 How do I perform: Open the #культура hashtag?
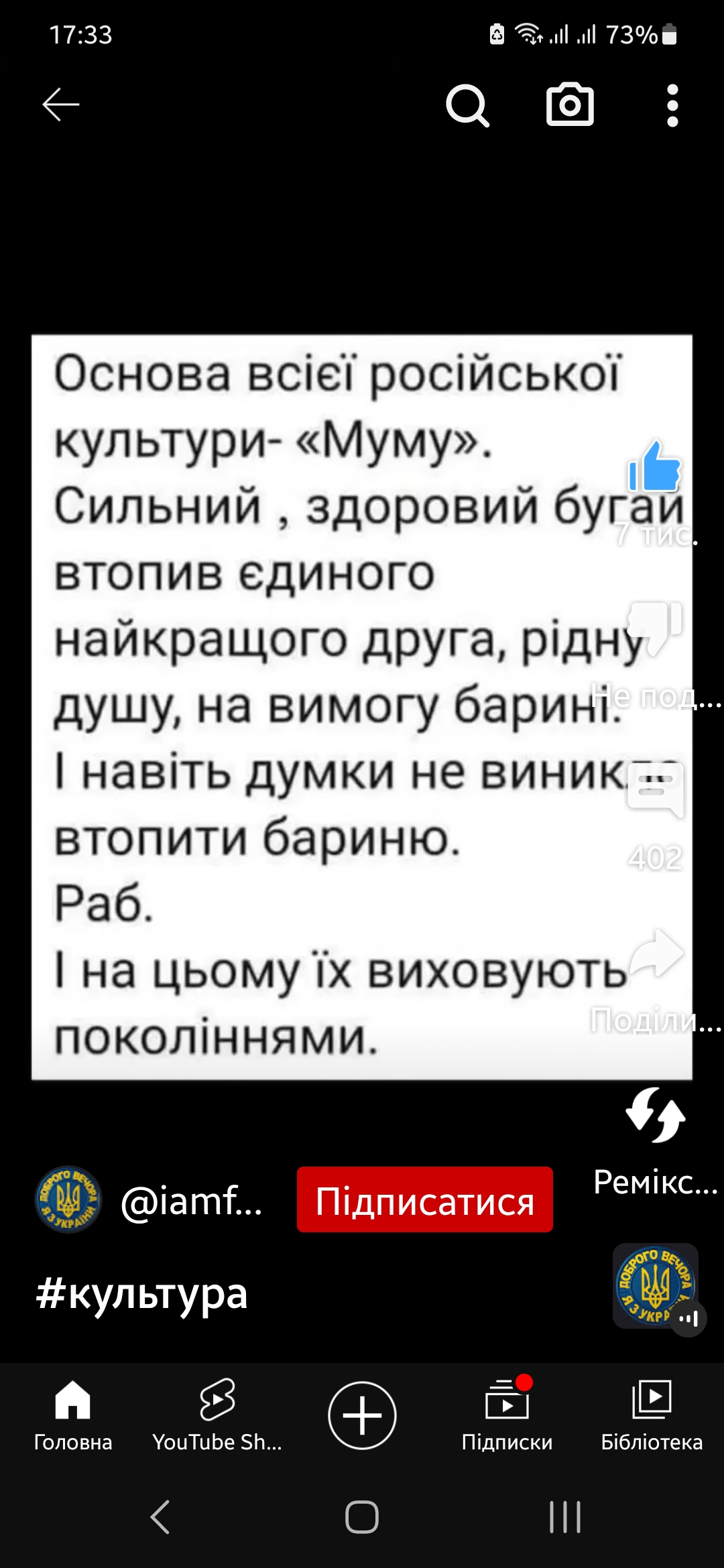coord(142,1294)
